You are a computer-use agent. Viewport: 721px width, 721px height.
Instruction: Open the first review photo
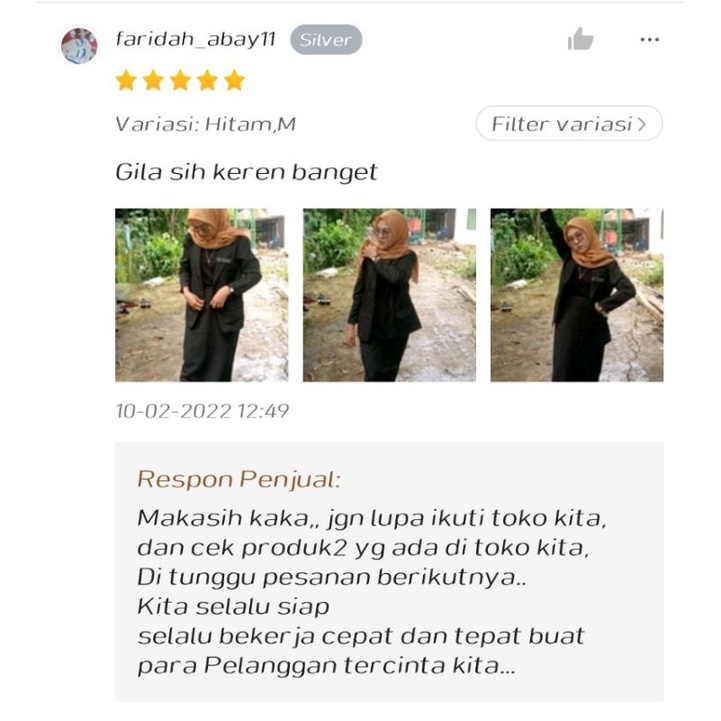pos(201,295)
